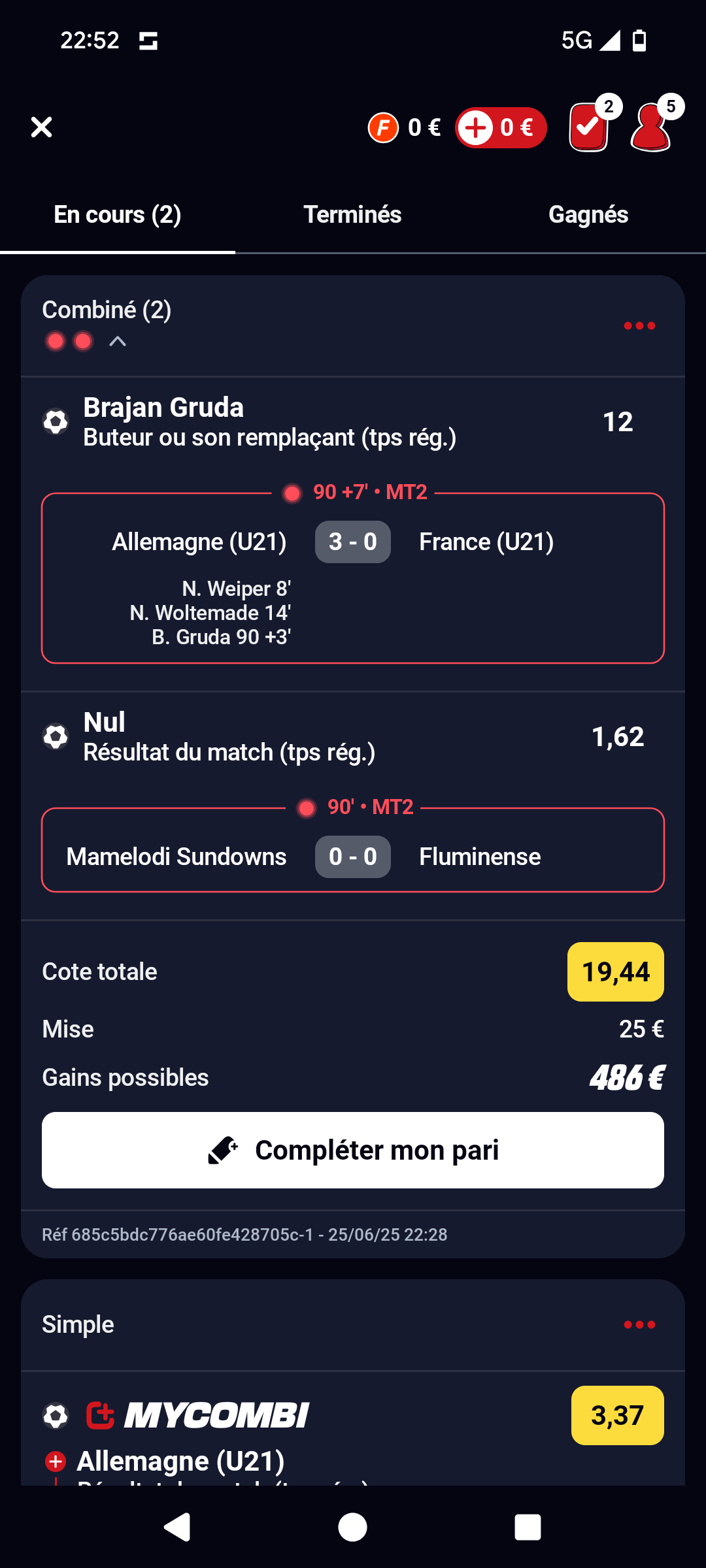This screenshot has height=1568, width=706.
Task: Close the bets screen with the X
Action: coord(41,127)
